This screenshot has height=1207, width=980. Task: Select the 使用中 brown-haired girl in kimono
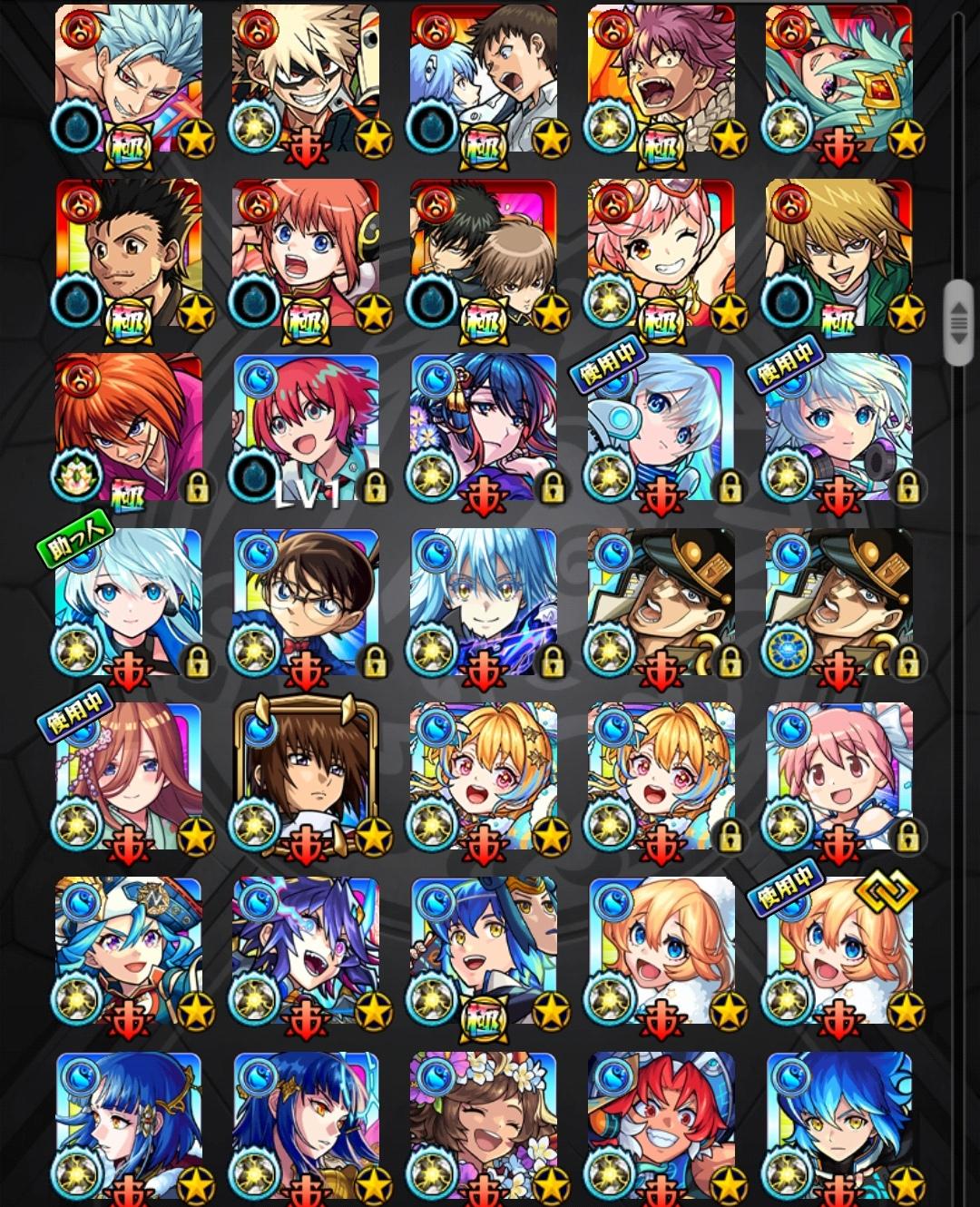click(x=129, y=778)
